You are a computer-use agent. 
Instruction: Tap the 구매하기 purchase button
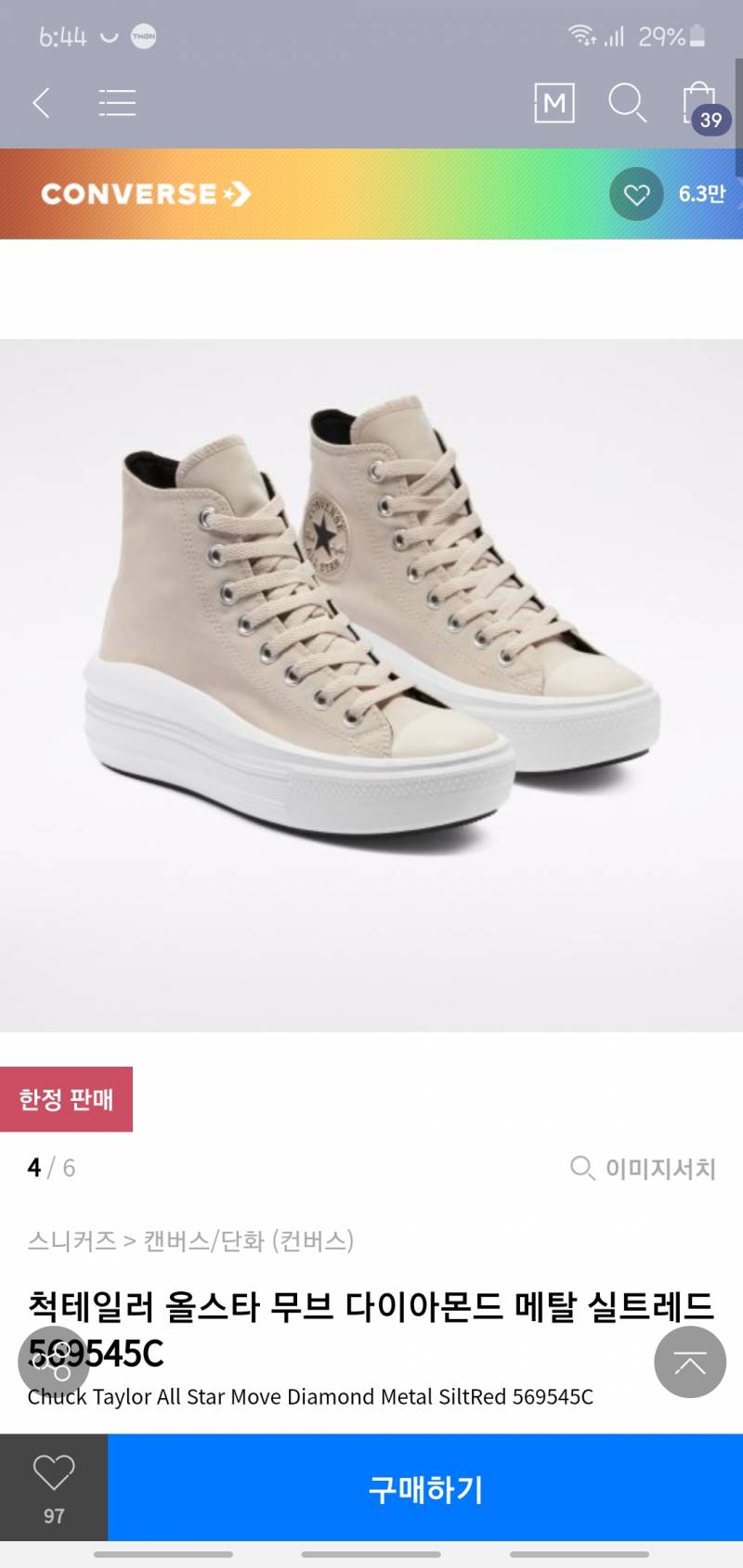(x=425, y=1485)
